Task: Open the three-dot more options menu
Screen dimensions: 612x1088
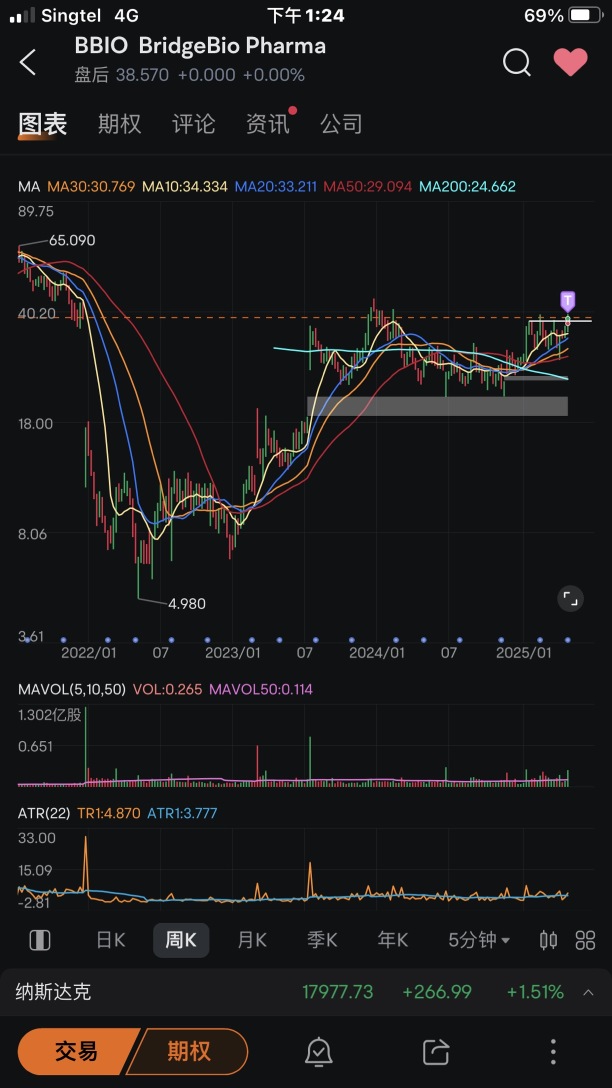Action: [x=553, y=1051]
